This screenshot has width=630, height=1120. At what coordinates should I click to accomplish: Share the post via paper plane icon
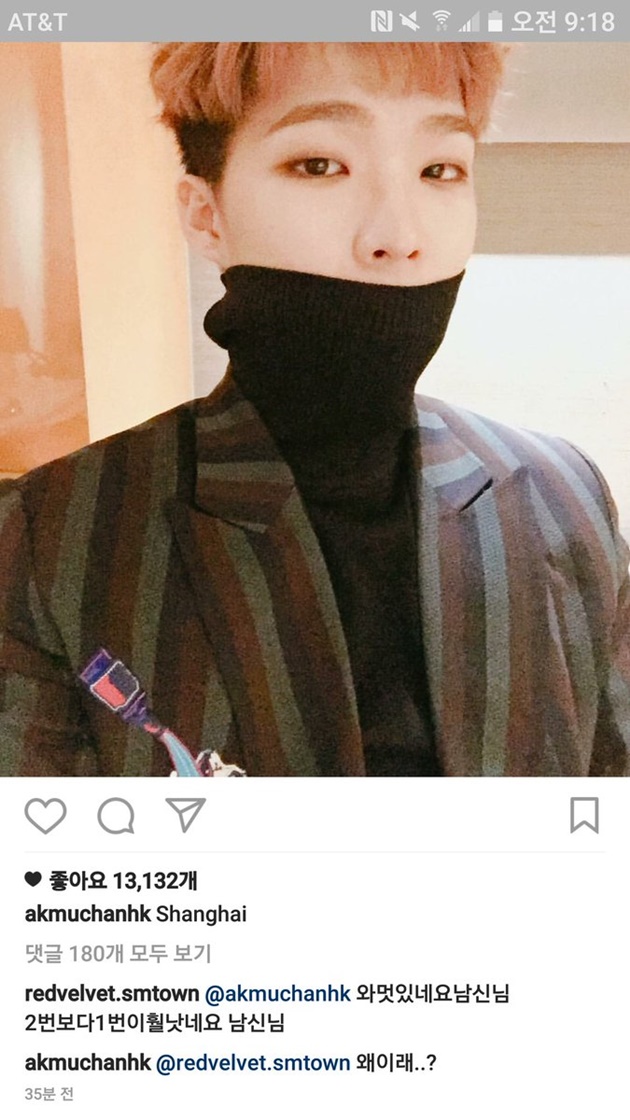(186, 814)
